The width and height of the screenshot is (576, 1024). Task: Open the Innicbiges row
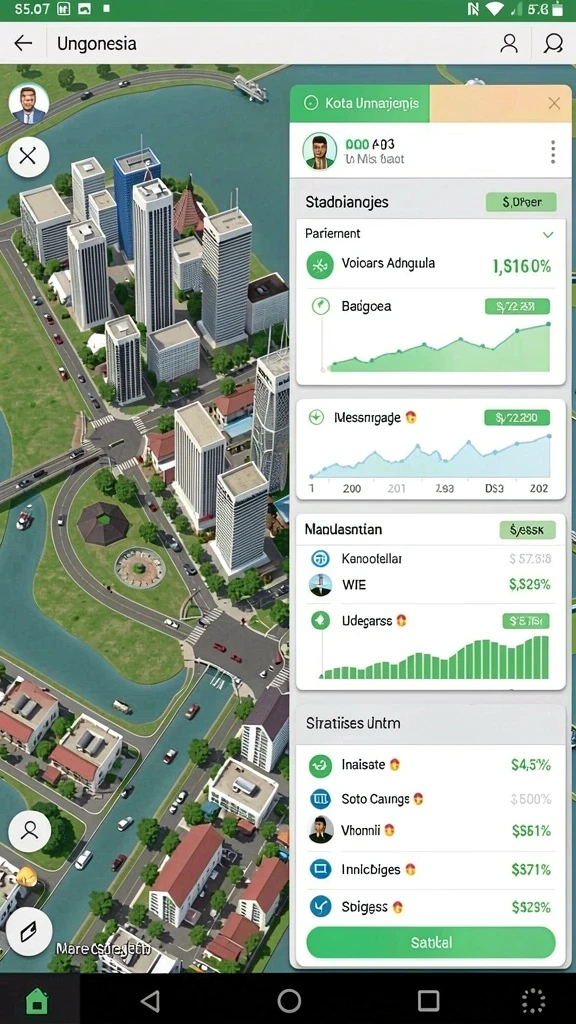(x=431, y=869)
